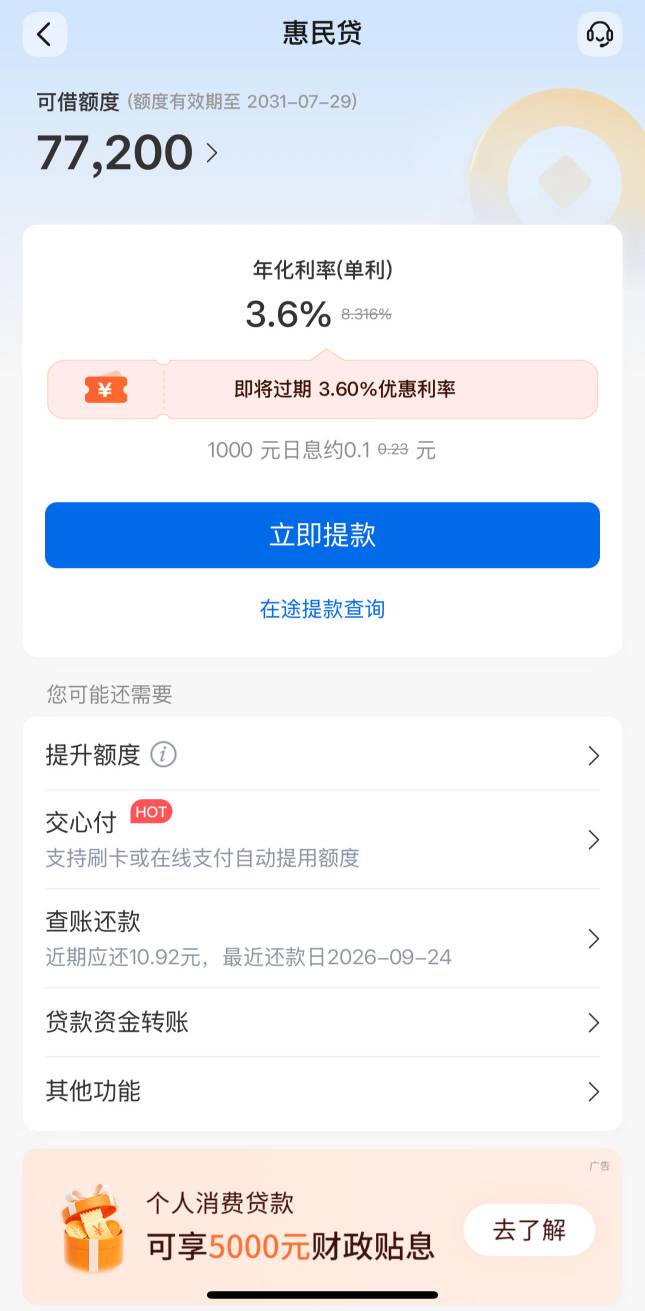
Task: Open 其他功能 row
Action: point(322,1091)
